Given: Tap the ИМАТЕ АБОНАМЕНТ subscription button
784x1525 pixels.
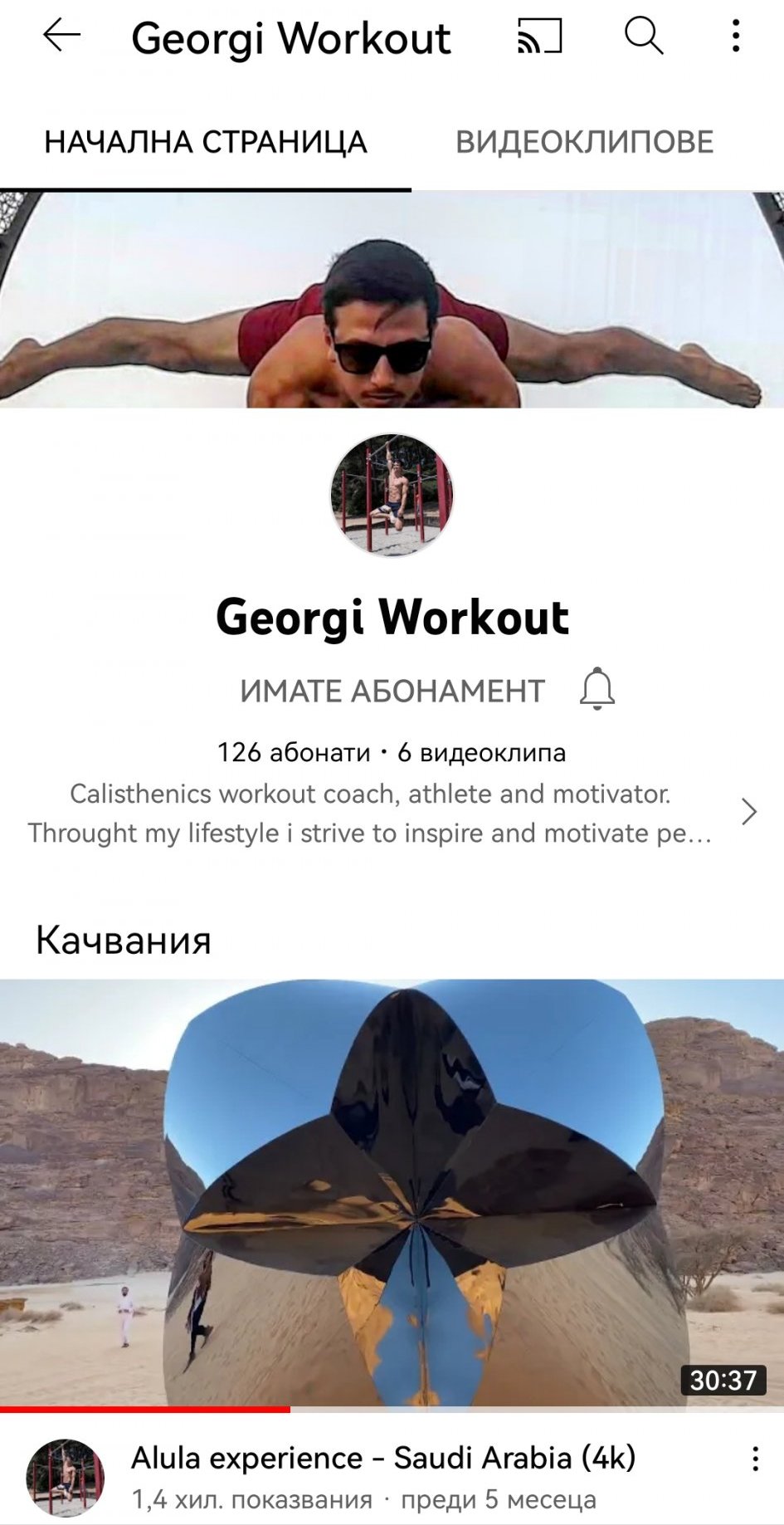Looking at the screenshot, I should 392,691.
